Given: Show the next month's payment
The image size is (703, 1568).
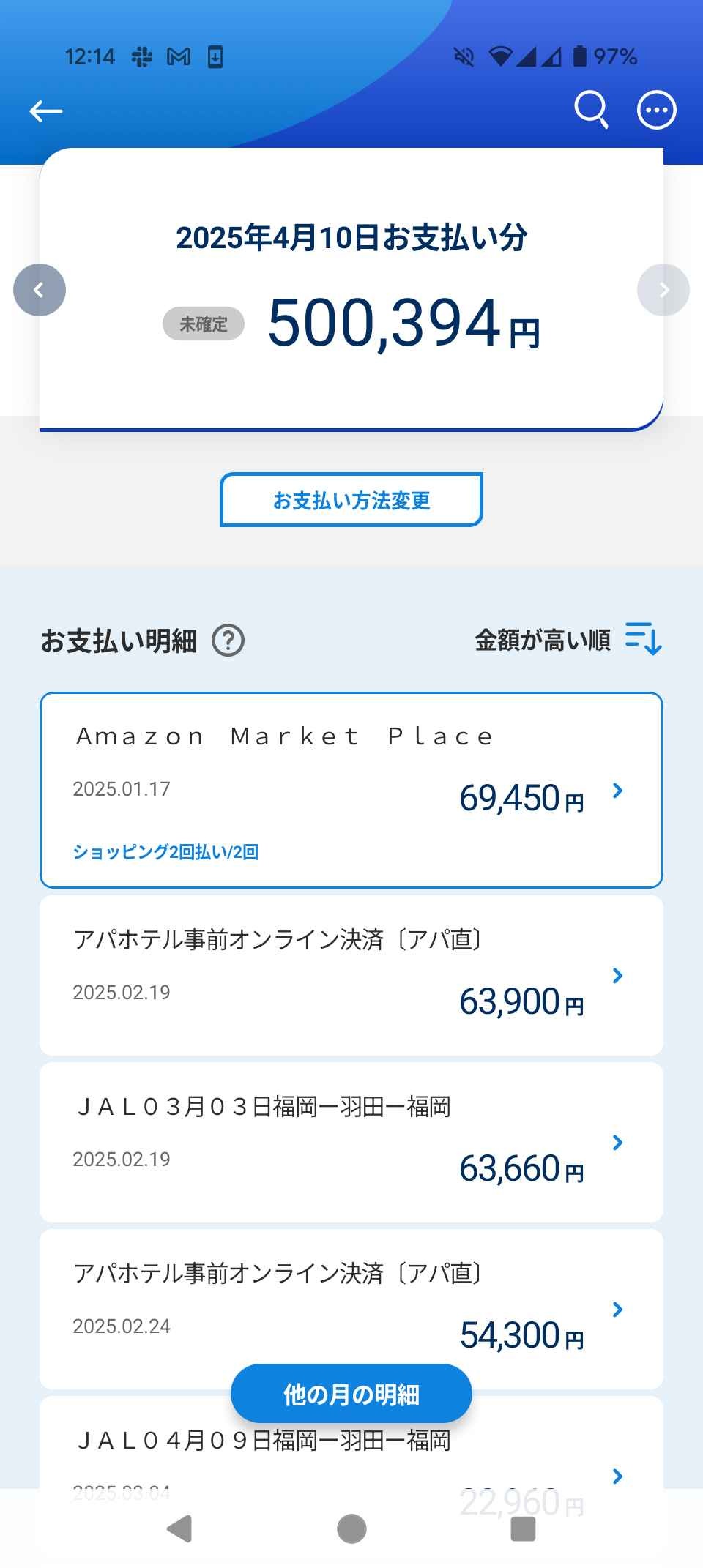Looking at the screenshot, I should point(663,290).
